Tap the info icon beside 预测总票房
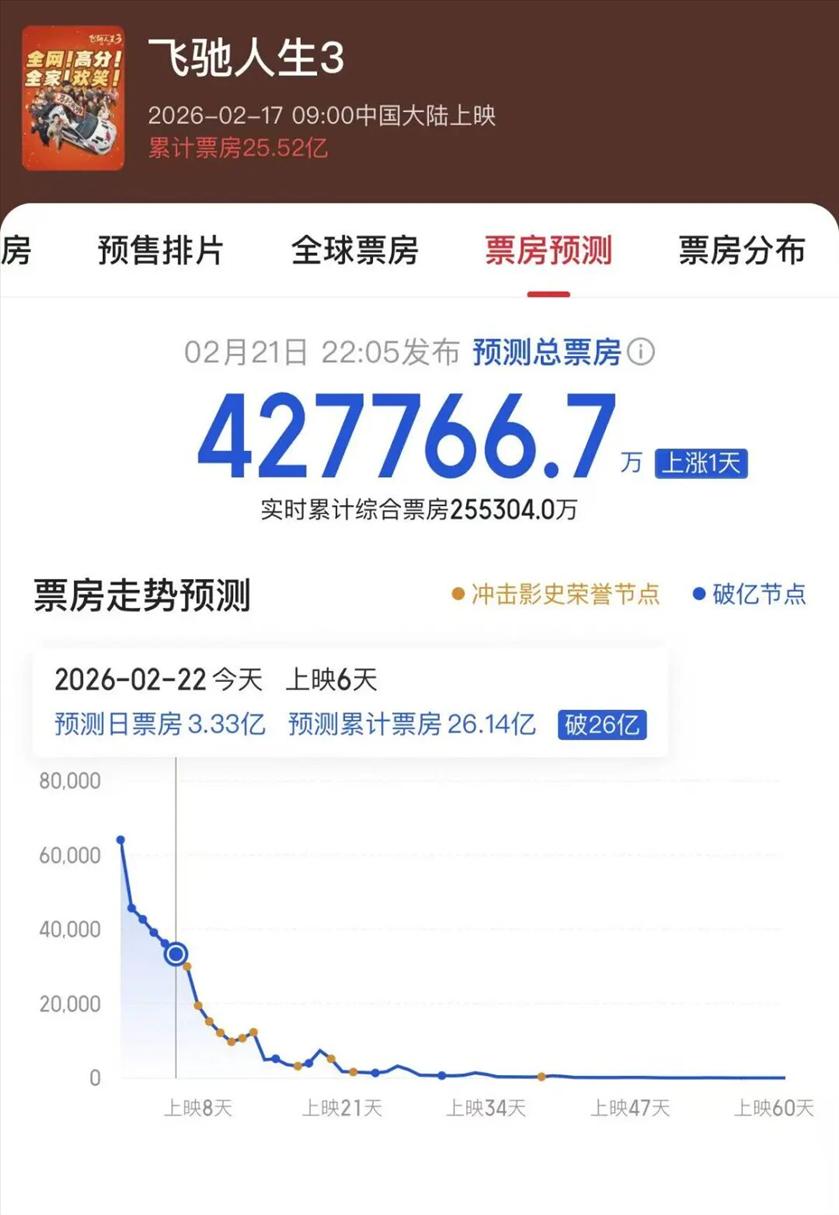839x1215 pixels. coord(641,352)
